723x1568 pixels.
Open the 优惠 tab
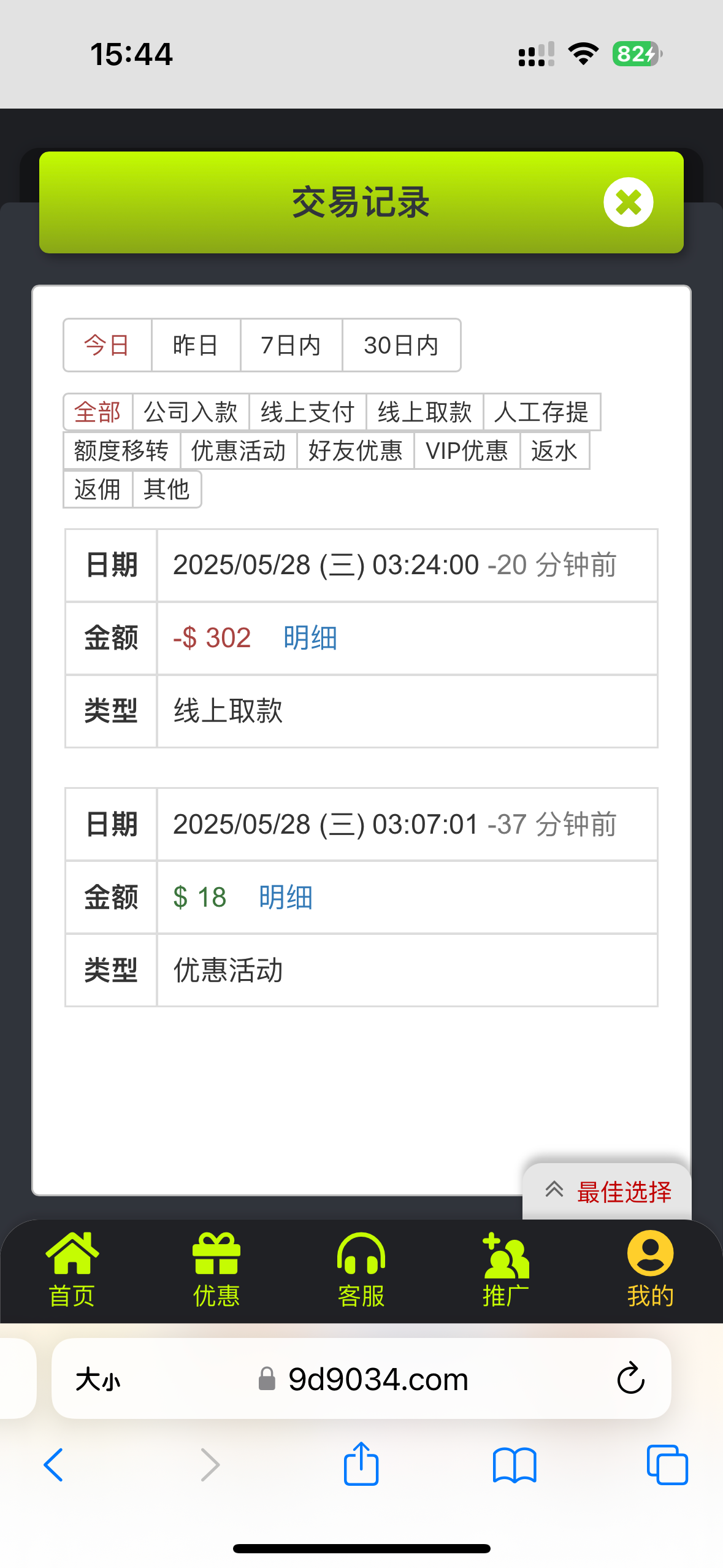tap(216, 1270)
